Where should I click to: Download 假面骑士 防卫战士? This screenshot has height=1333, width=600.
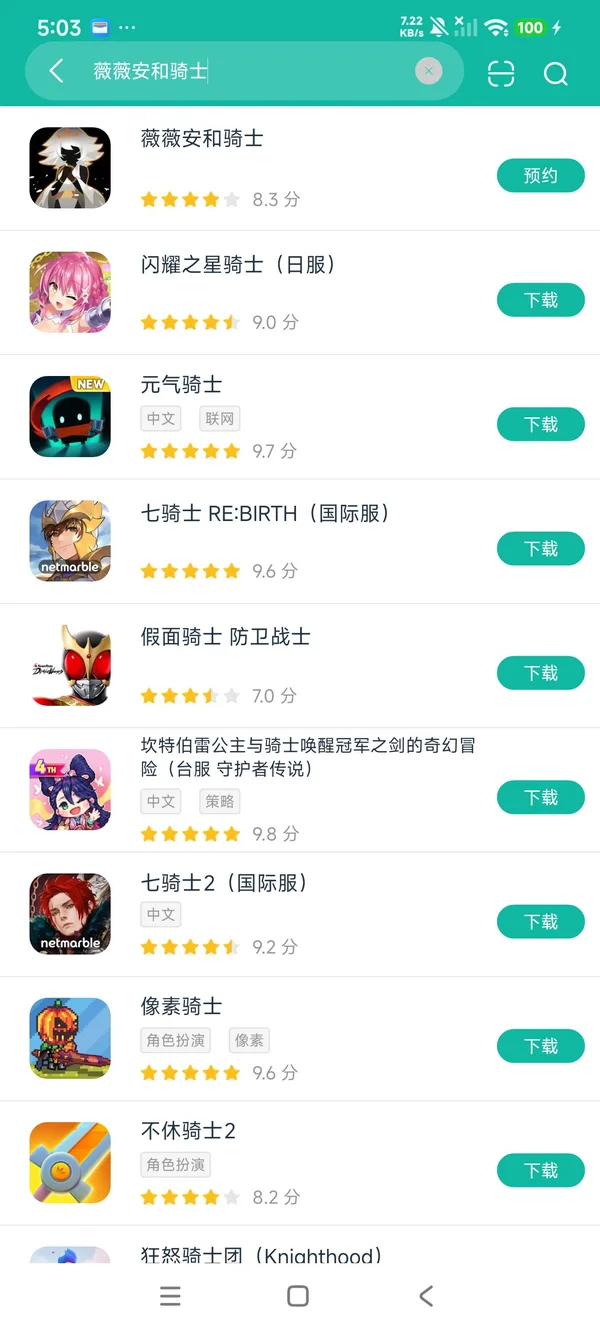540,673
